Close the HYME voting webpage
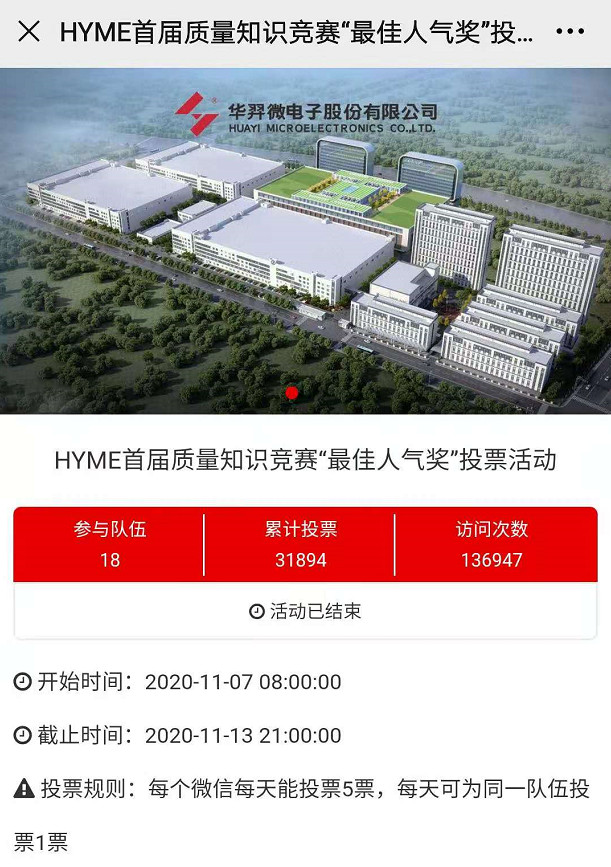This screenshot has height=867, width=611. 29,32
